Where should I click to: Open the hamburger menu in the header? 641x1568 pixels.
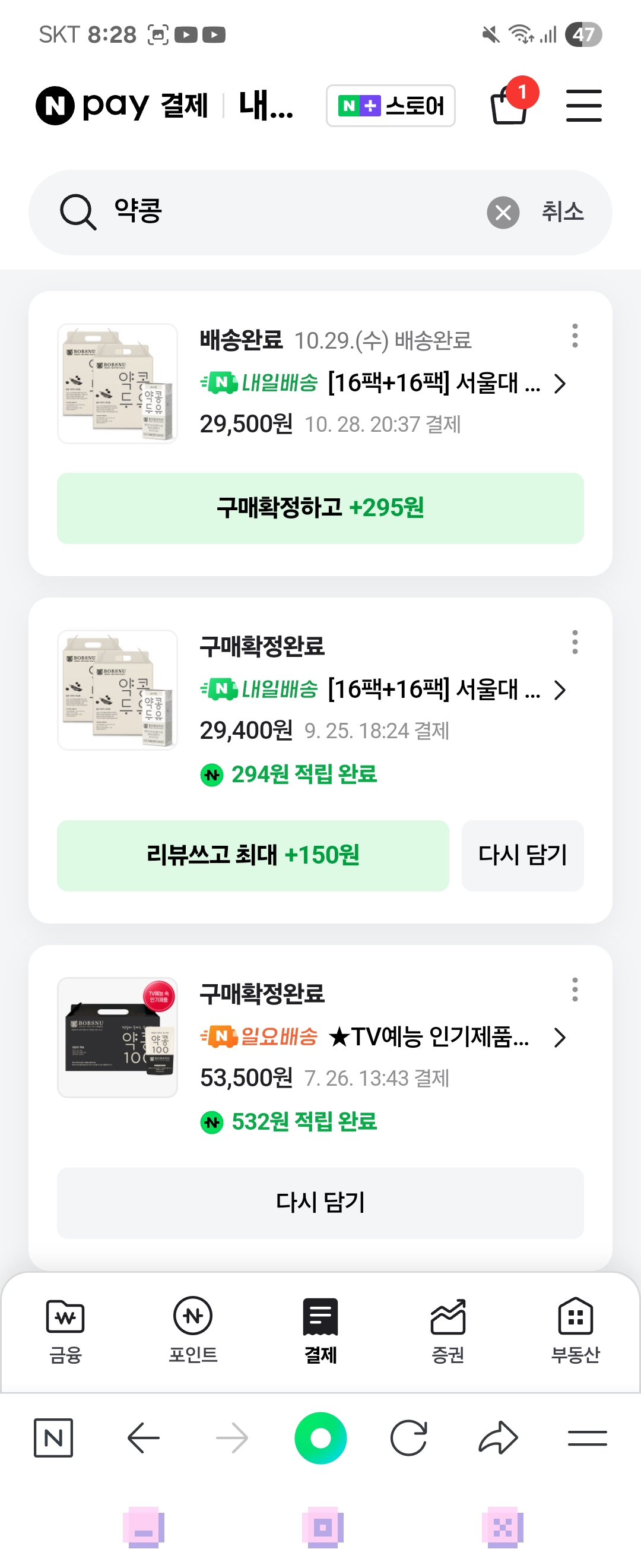[x=583, y=105]
